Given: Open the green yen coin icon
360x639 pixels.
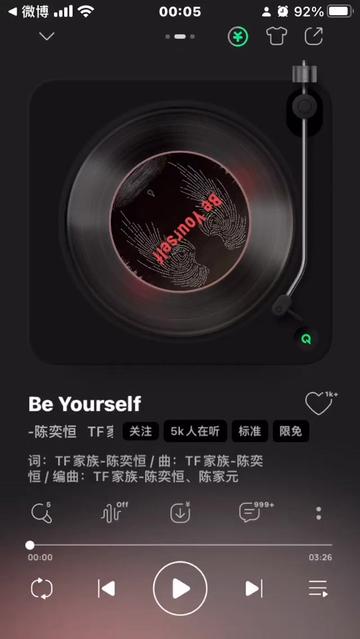Looking at the screenshot, I should click(238, 37).
